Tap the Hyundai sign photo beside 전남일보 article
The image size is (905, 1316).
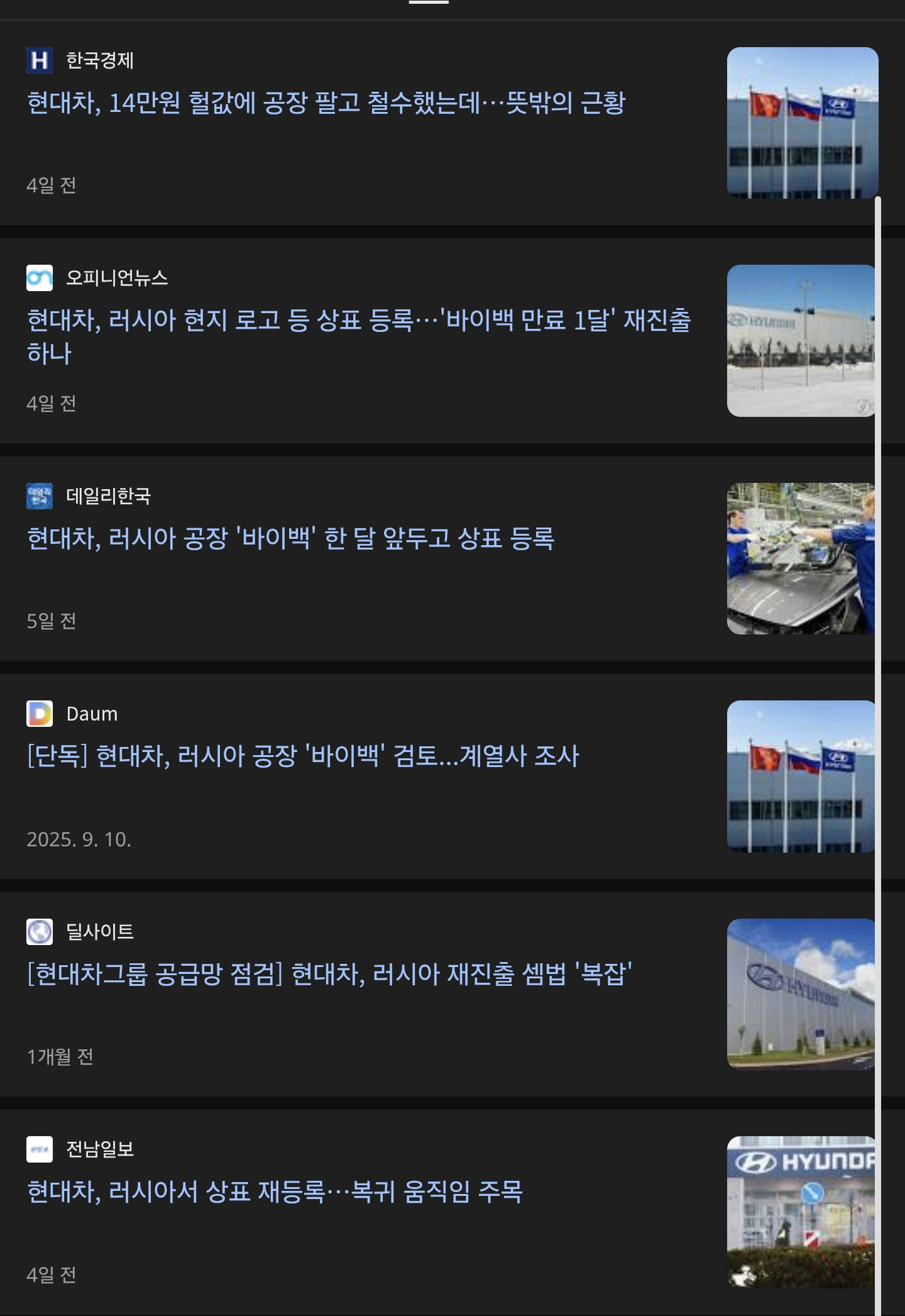coord(801,1212)
